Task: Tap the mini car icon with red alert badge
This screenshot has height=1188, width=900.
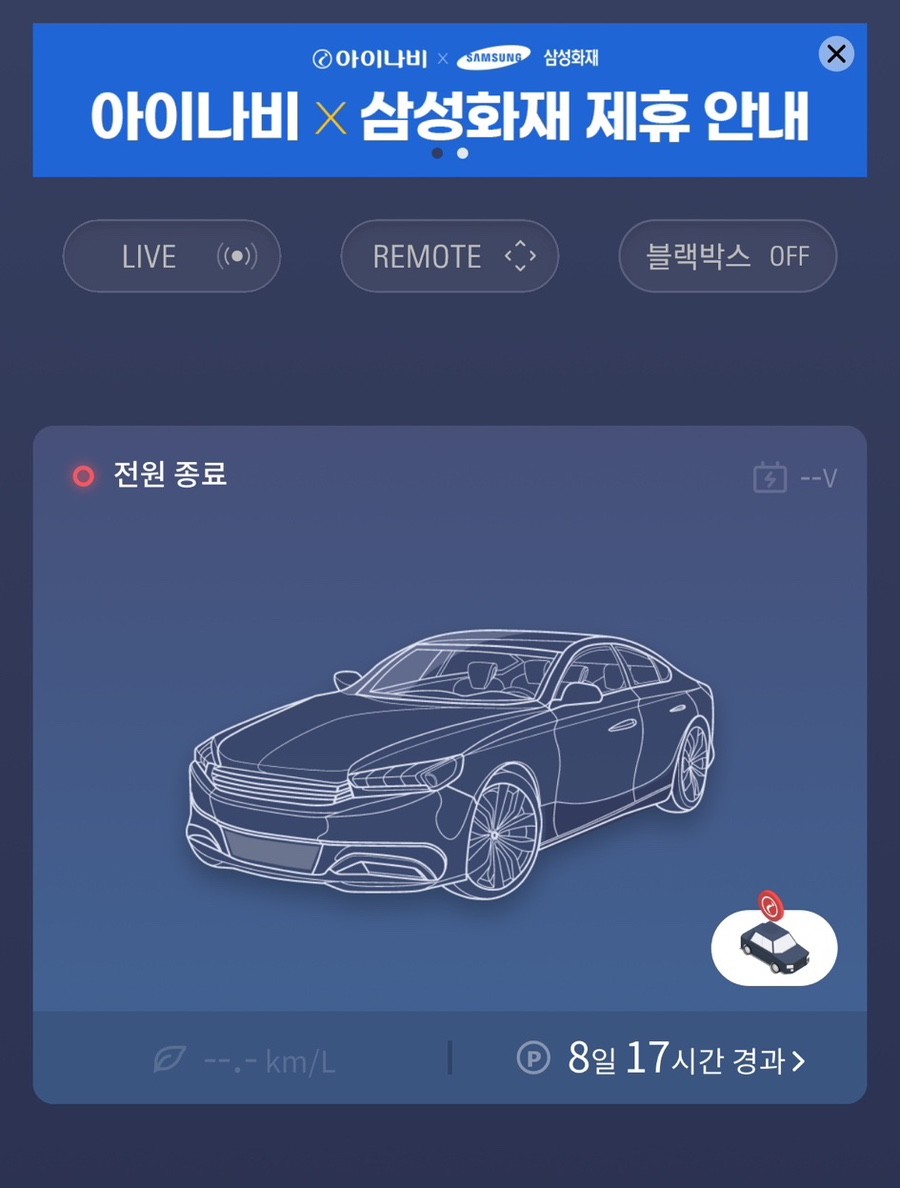Action: (x=773, y=947)
